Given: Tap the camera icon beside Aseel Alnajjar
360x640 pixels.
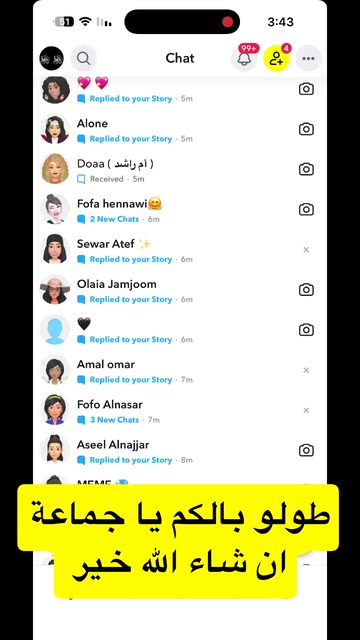Looking at the screenshot, I should (x=306, y=451).
